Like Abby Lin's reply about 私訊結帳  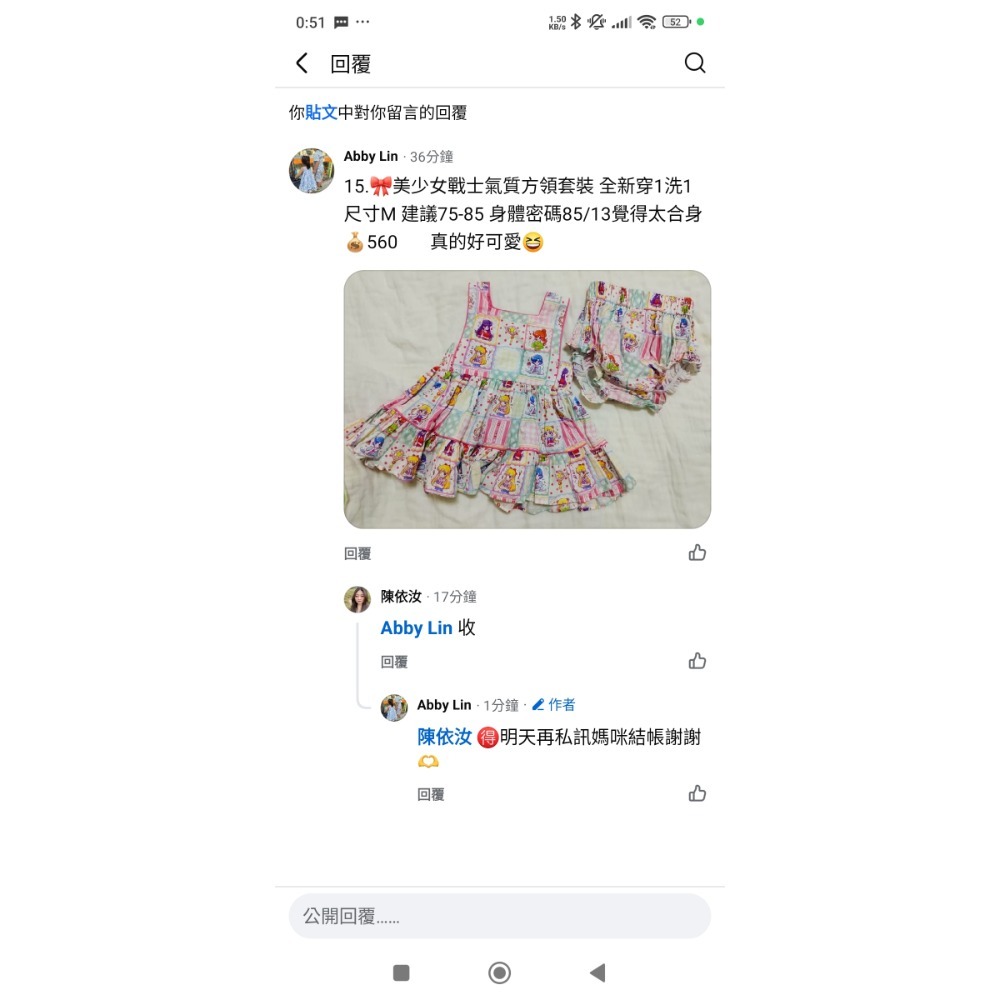tap(697, 794)
